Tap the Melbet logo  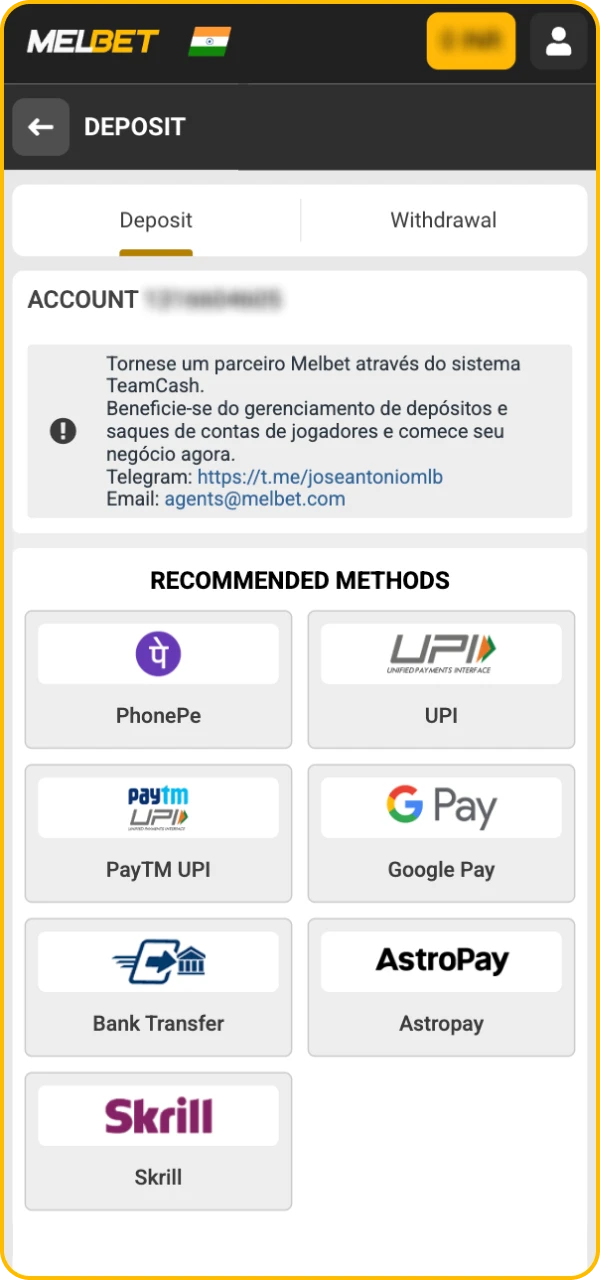(x=93, y=41)
